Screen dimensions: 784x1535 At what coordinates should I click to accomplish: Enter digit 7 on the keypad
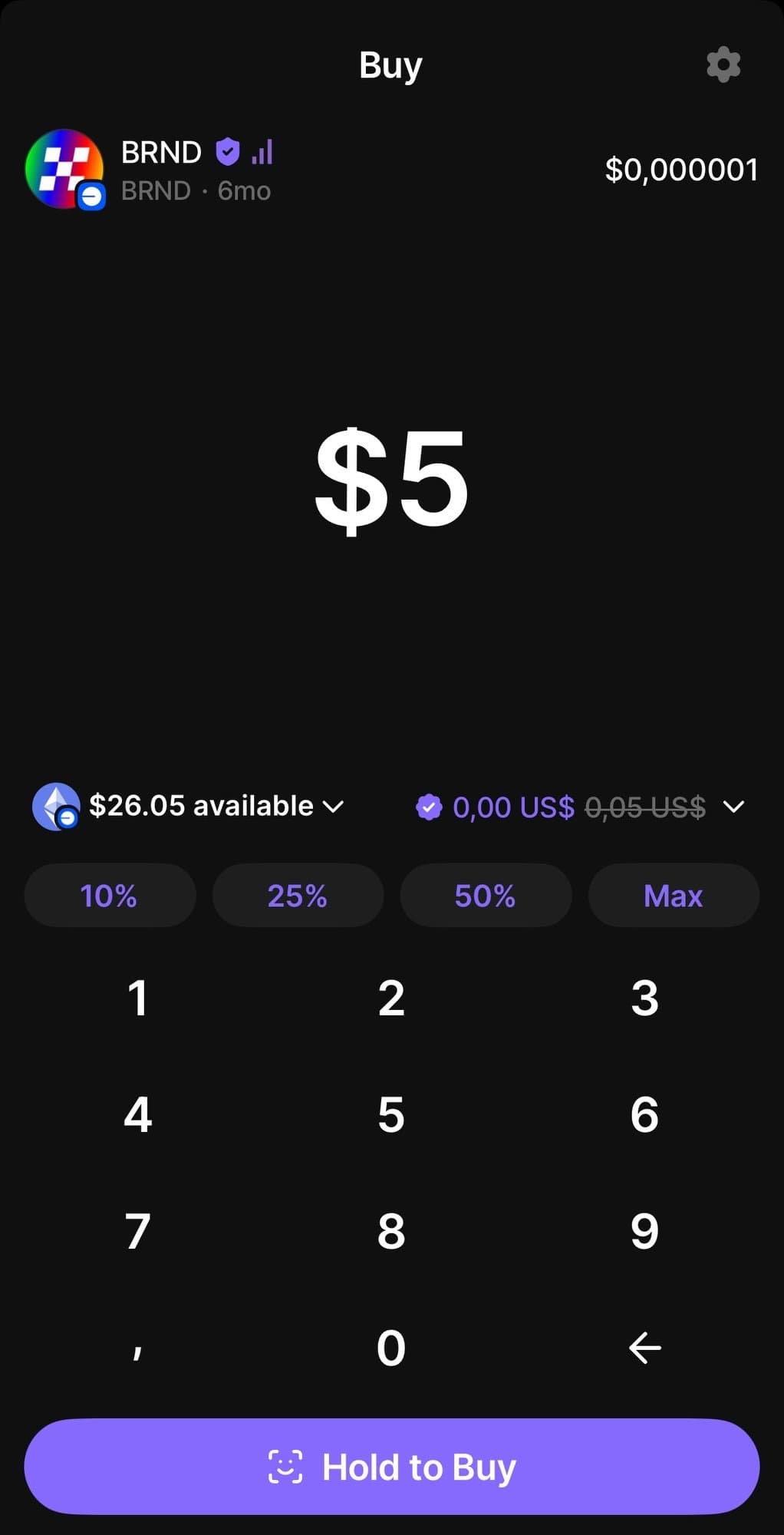(138, 1232)
